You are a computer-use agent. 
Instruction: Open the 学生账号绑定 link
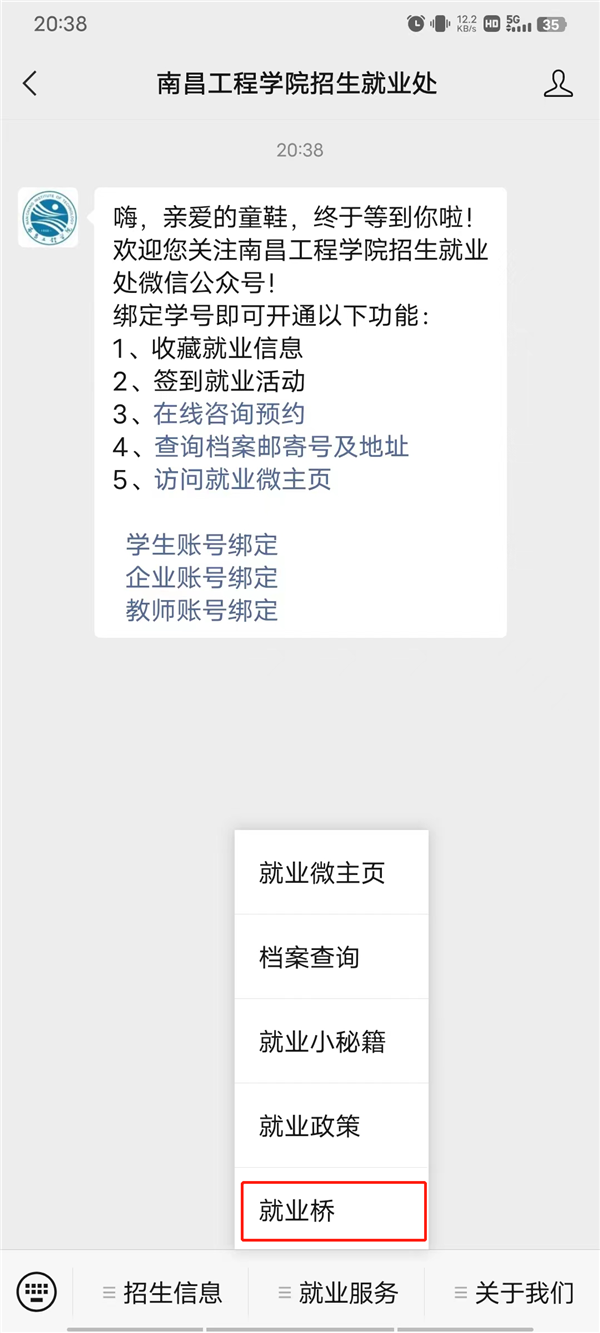[201, 544]
